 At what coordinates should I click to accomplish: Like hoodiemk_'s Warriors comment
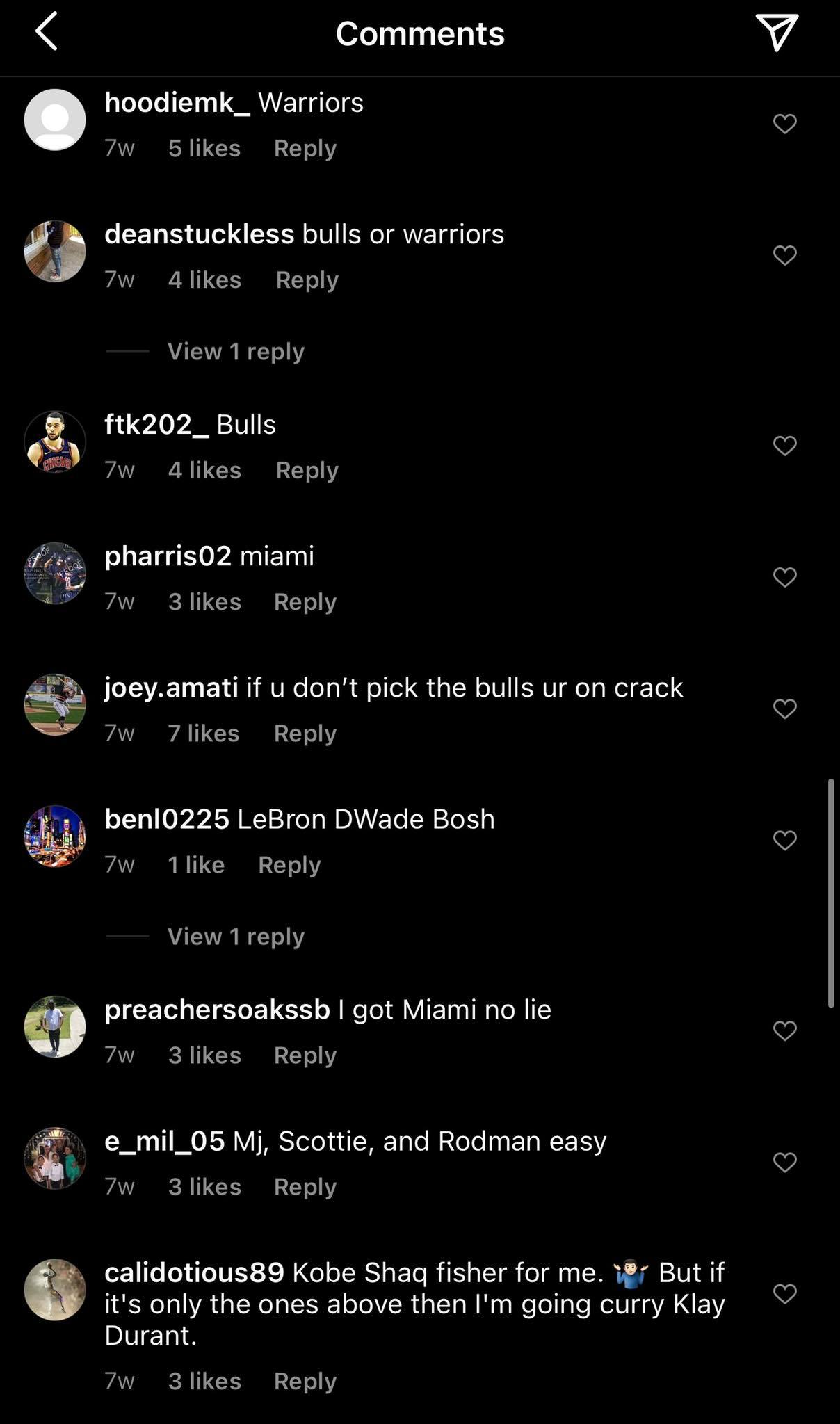coord(784,124)
